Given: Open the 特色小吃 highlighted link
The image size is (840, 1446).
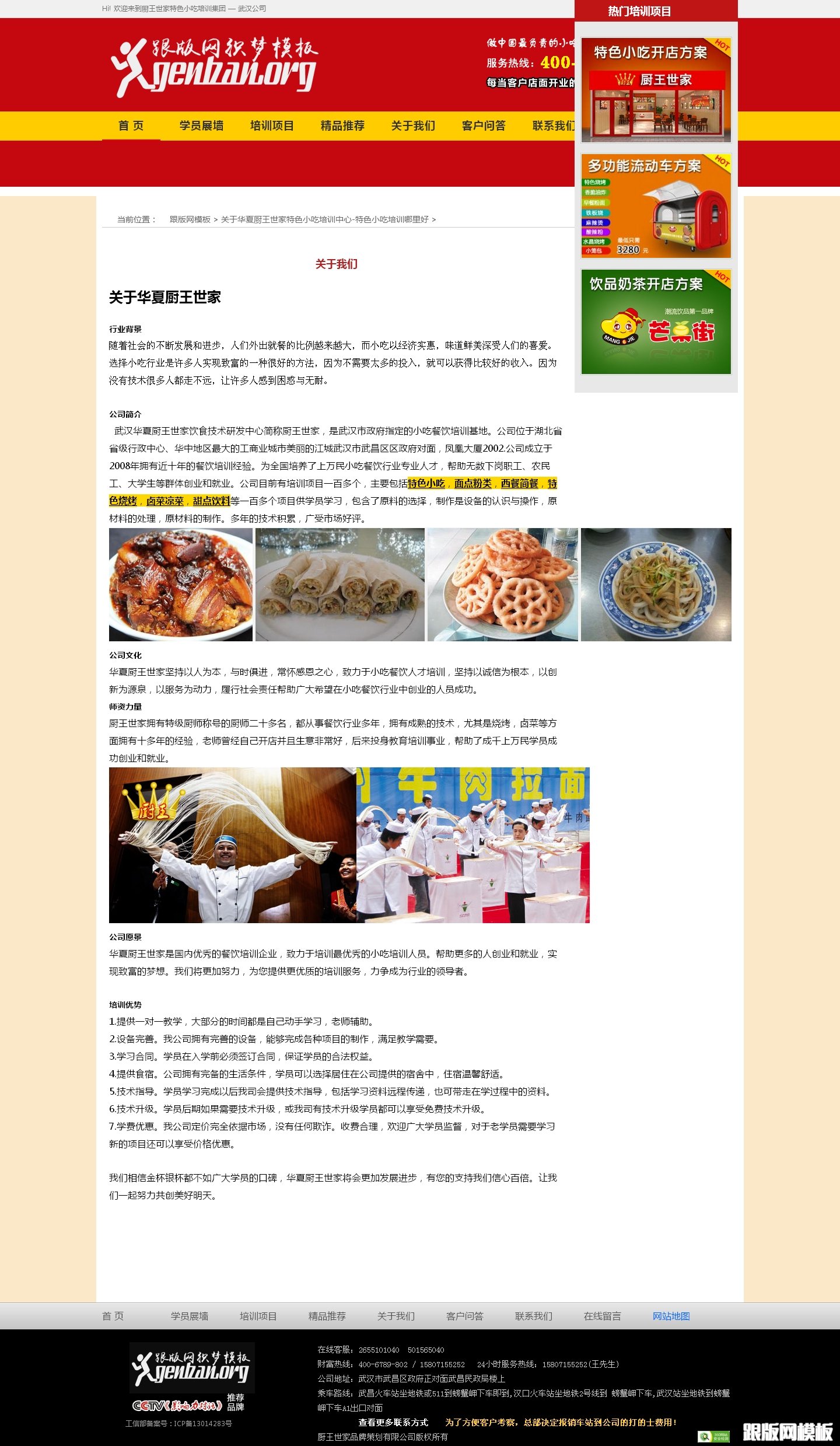Looking at the screenshot, I should coord(426,483).
